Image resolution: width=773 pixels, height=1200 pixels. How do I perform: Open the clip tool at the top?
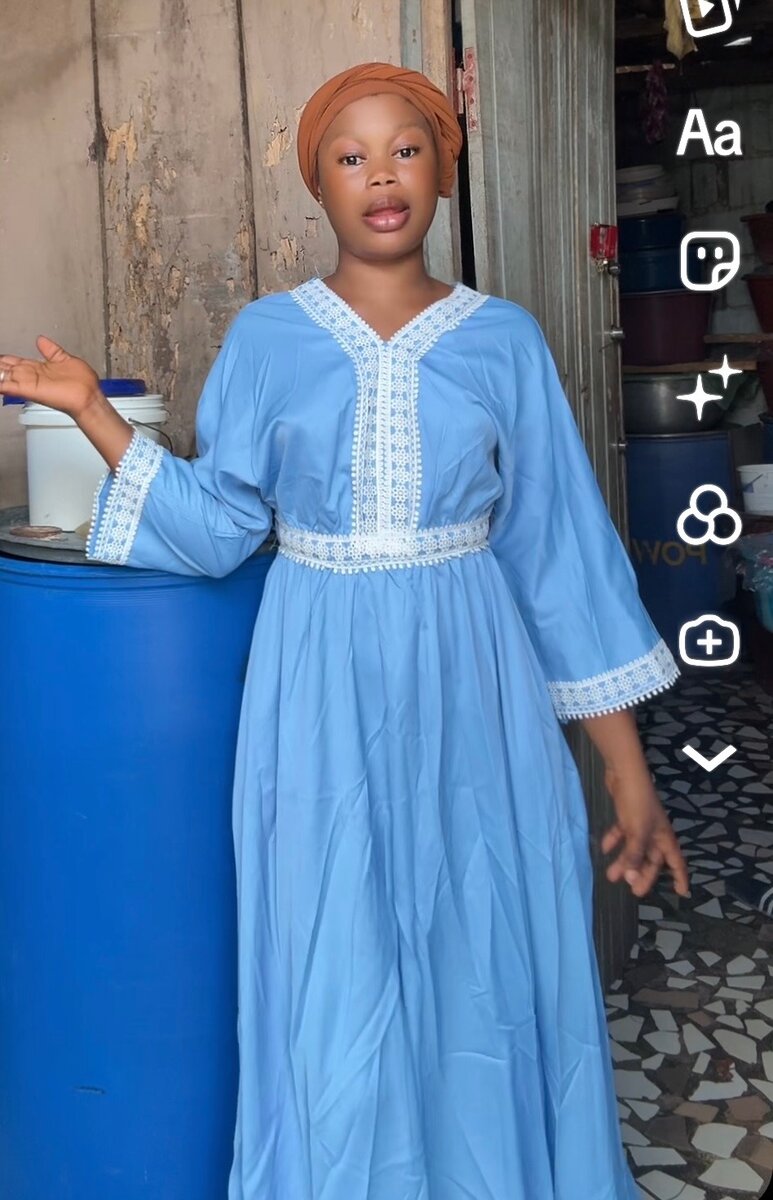tap(709, 14)
